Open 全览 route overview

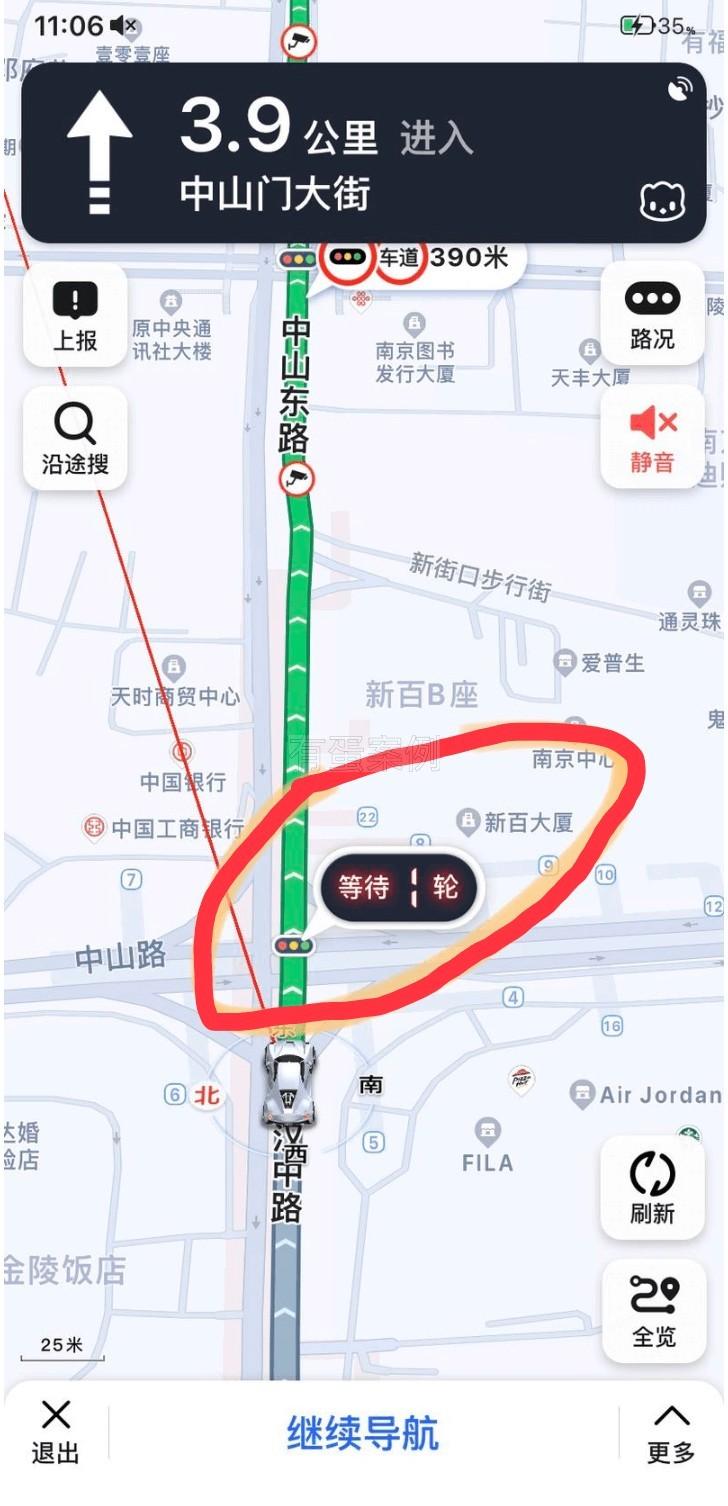tap(654, 1311)
